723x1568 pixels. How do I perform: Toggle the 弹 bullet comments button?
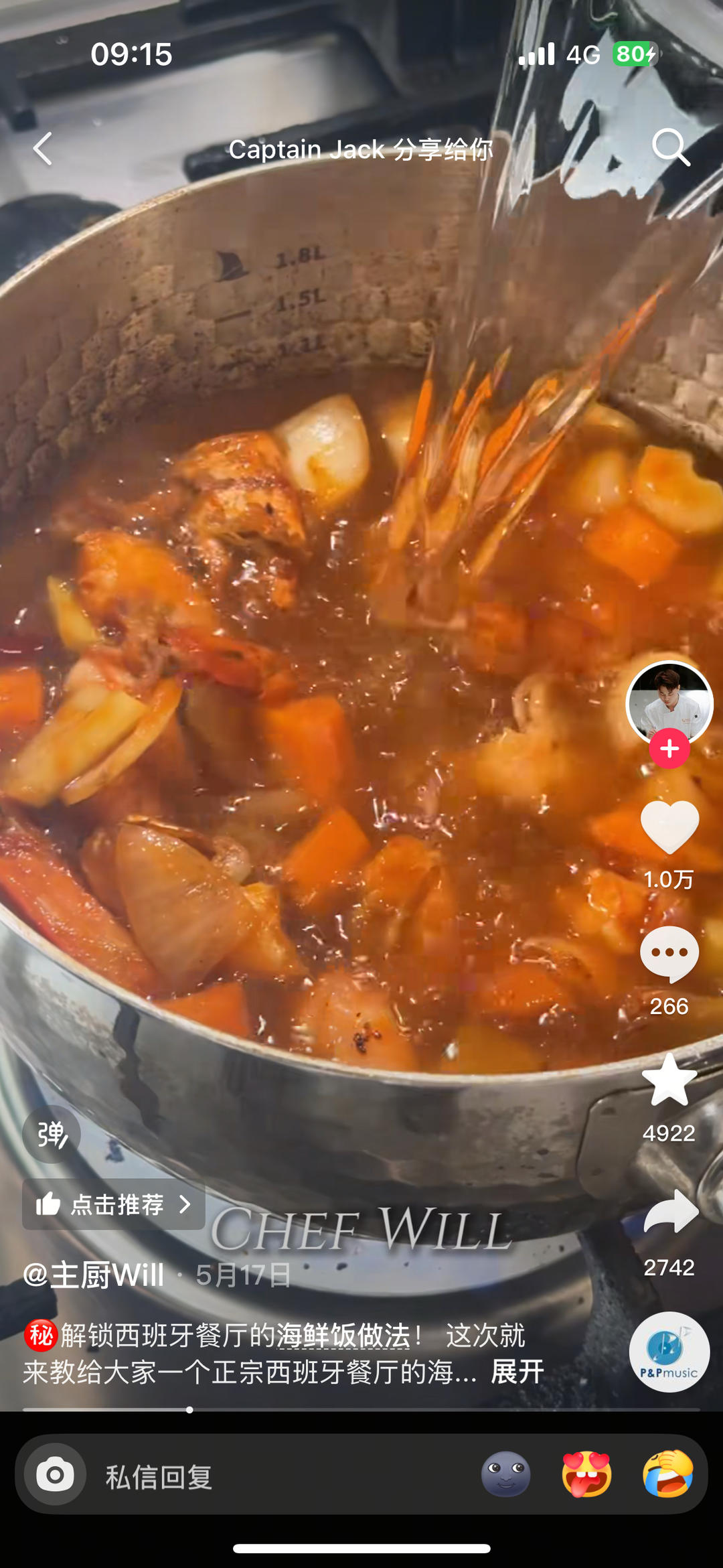[x=52, y=1134]
